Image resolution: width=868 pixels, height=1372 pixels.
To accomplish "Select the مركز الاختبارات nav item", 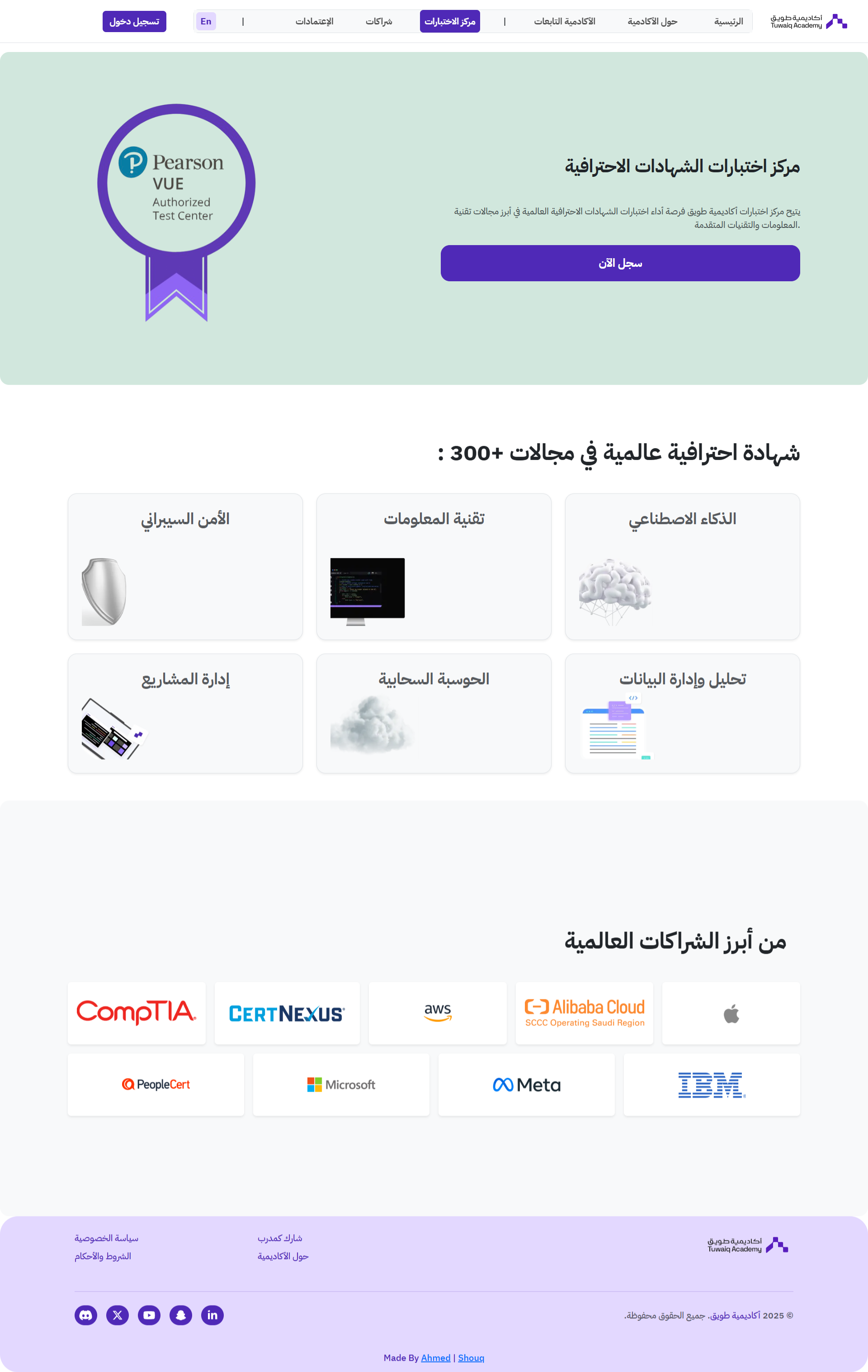I will coord(449,22).
